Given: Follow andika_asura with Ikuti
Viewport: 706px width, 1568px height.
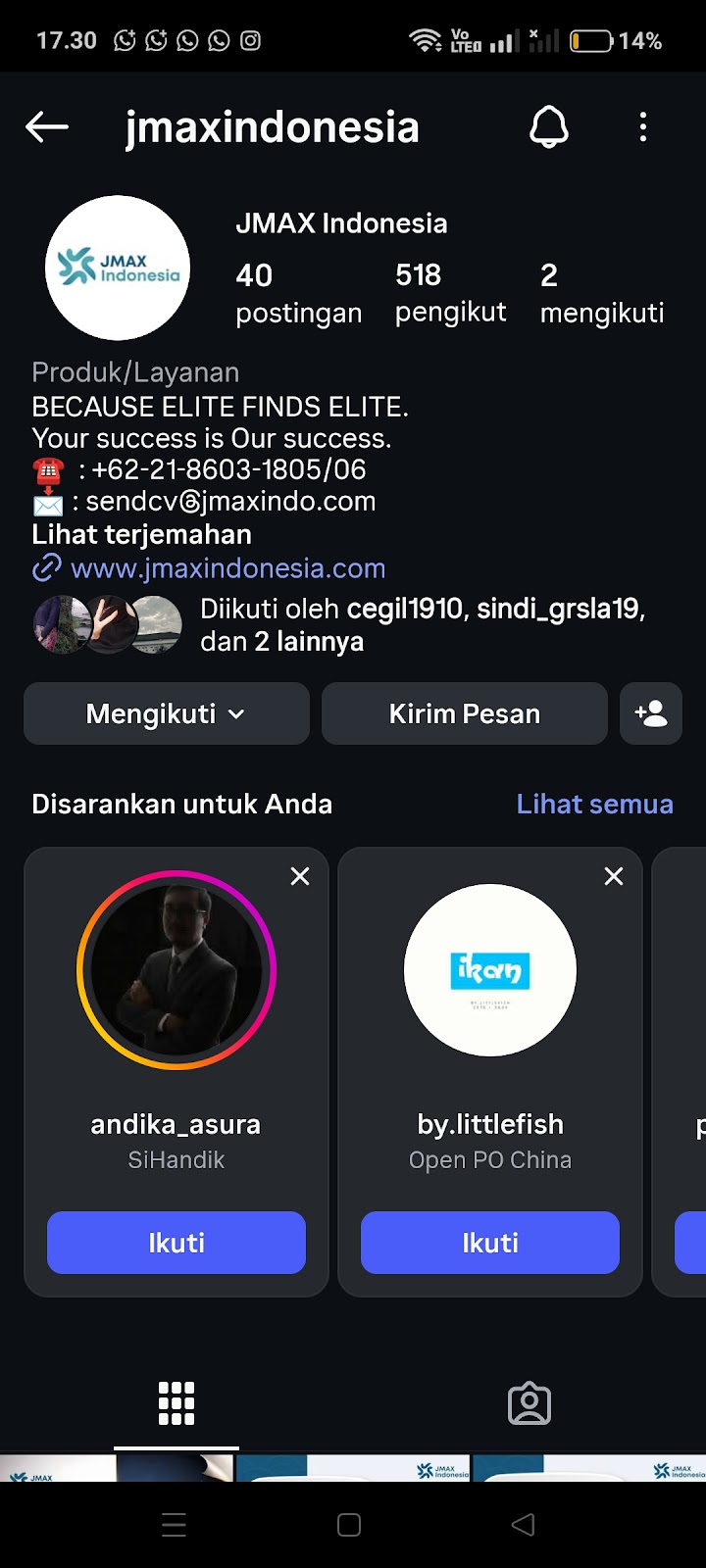Looking at the screenshot, I should (x=176, y=1243).
